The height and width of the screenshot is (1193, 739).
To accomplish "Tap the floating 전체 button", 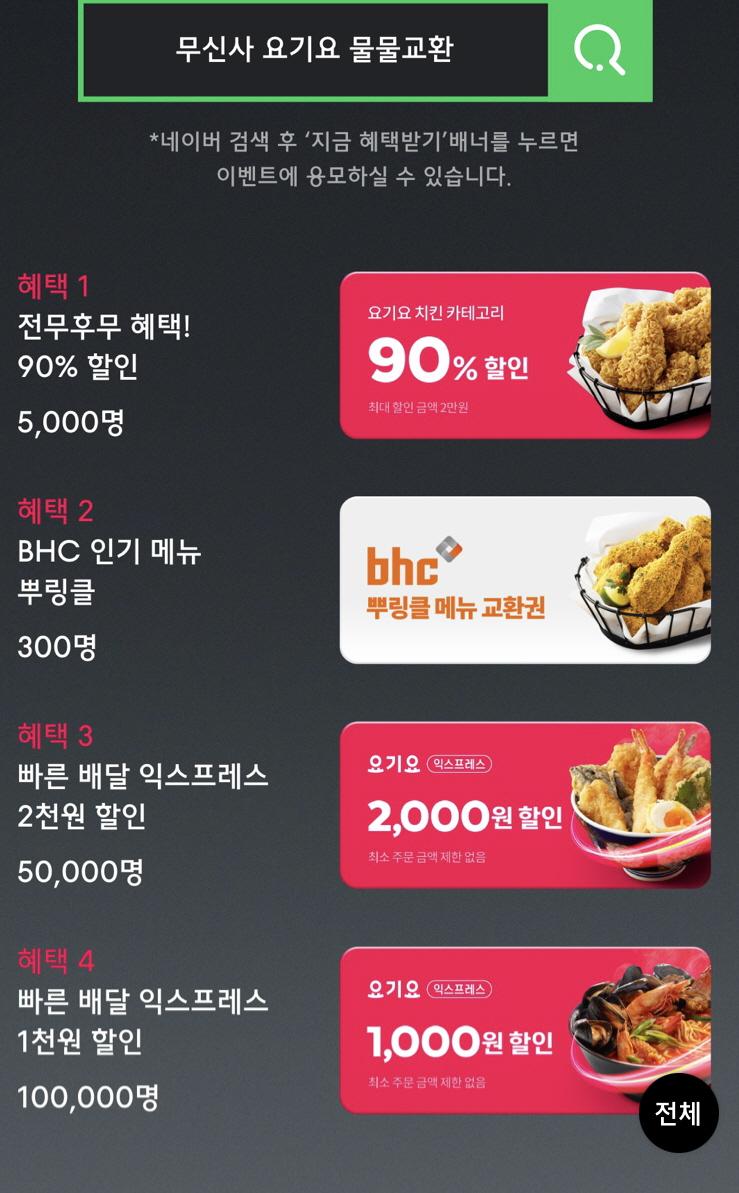I will tap(678, 1113).
